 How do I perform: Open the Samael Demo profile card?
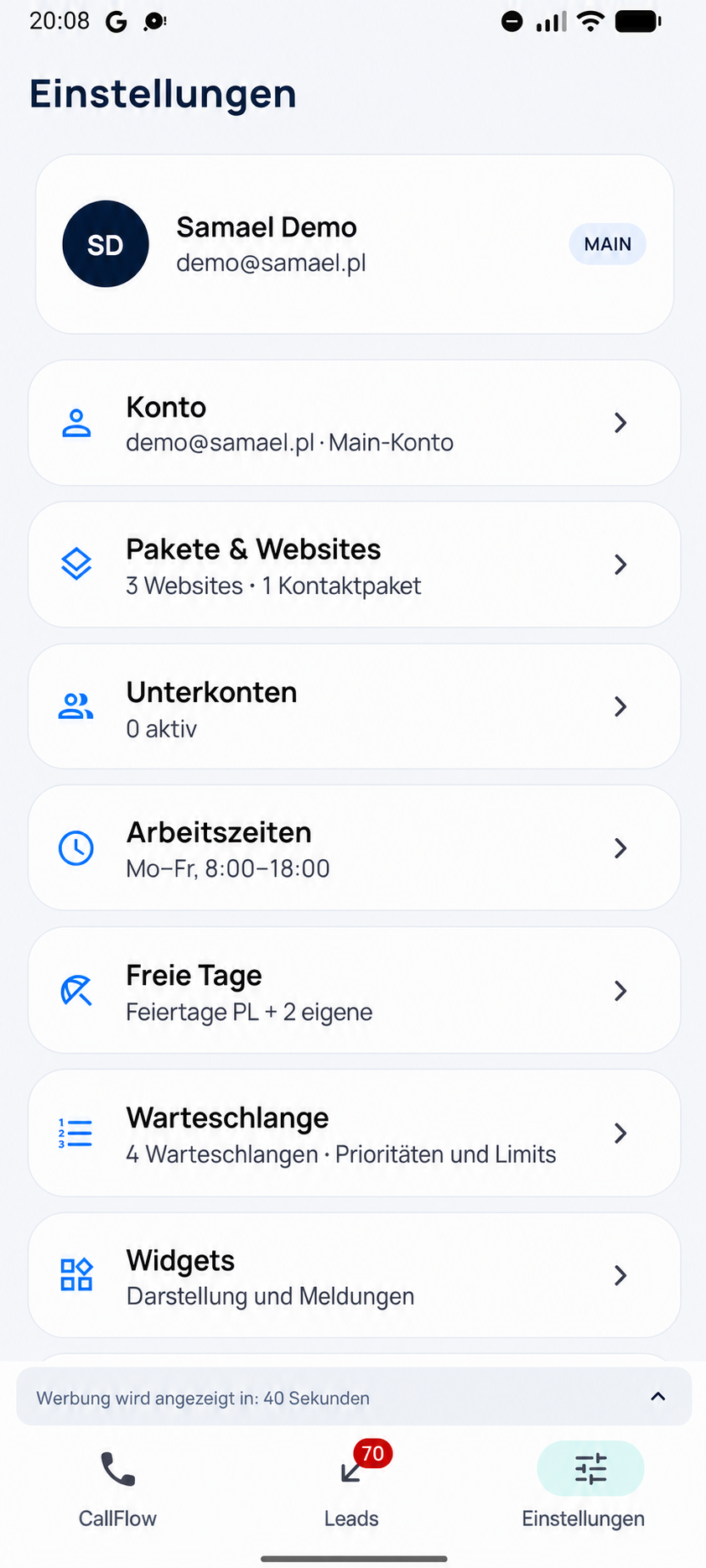pos(354,244)
